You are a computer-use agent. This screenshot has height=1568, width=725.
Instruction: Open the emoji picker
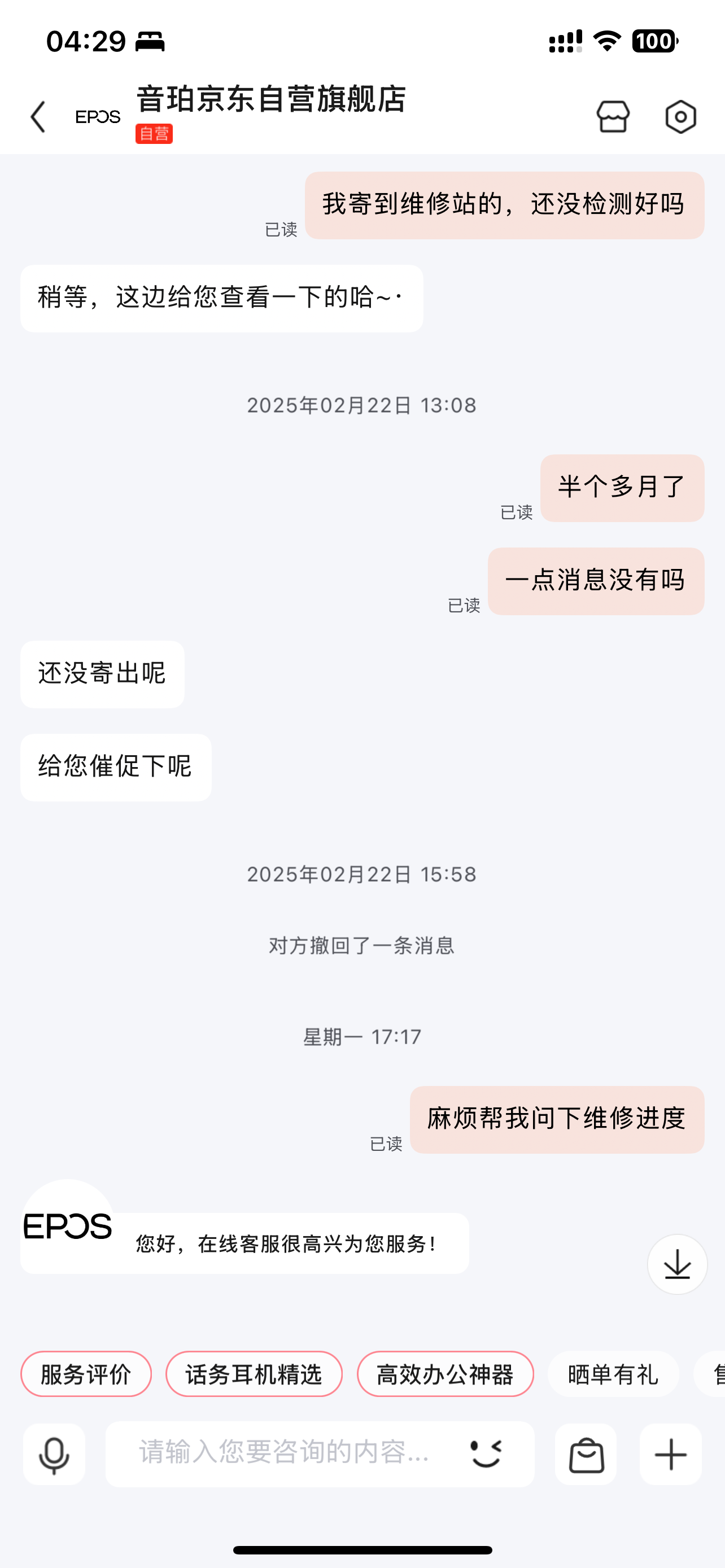[486, 1454]
